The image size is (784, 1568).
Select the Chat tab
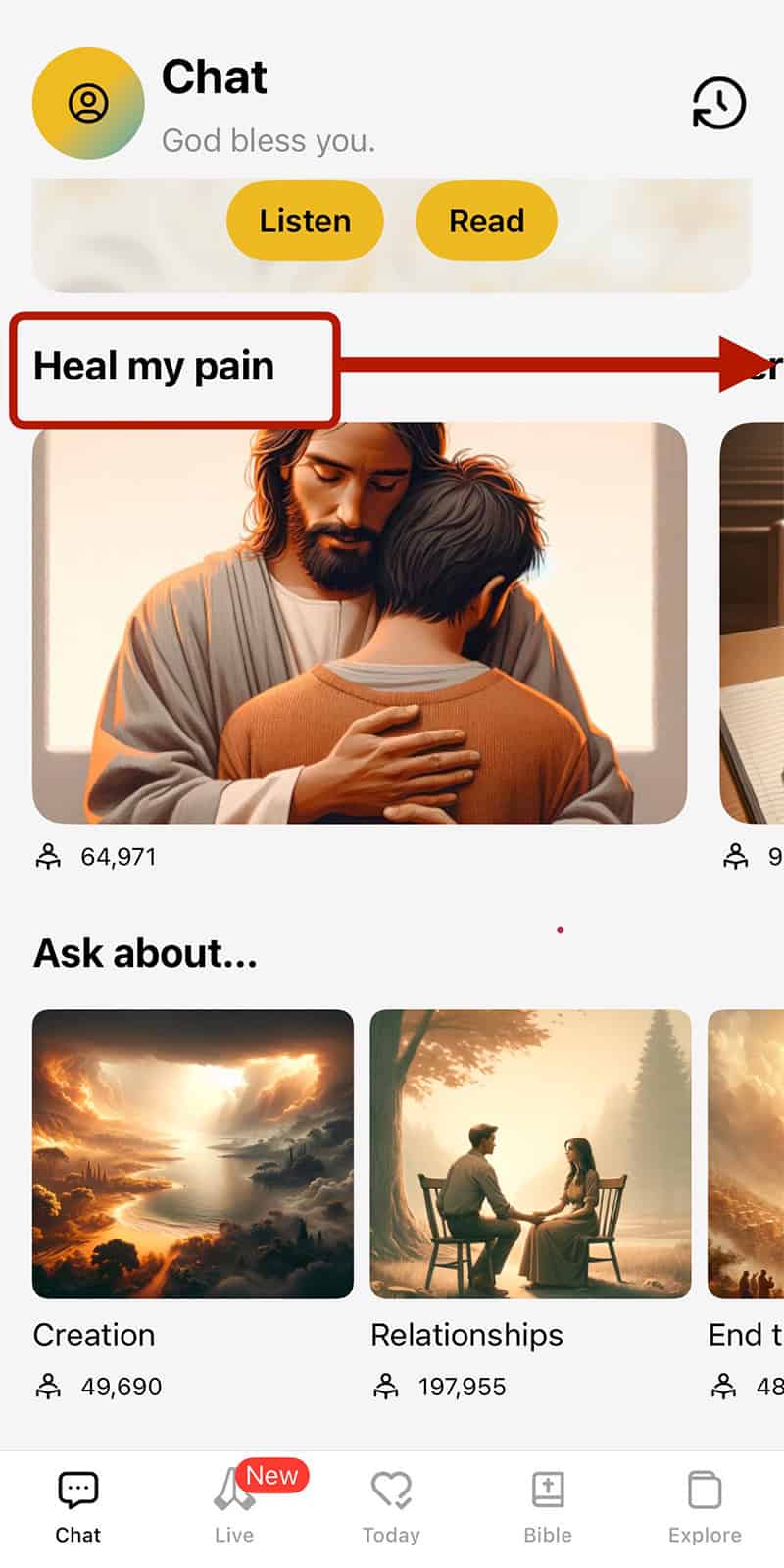click(x=78, y=1506)
